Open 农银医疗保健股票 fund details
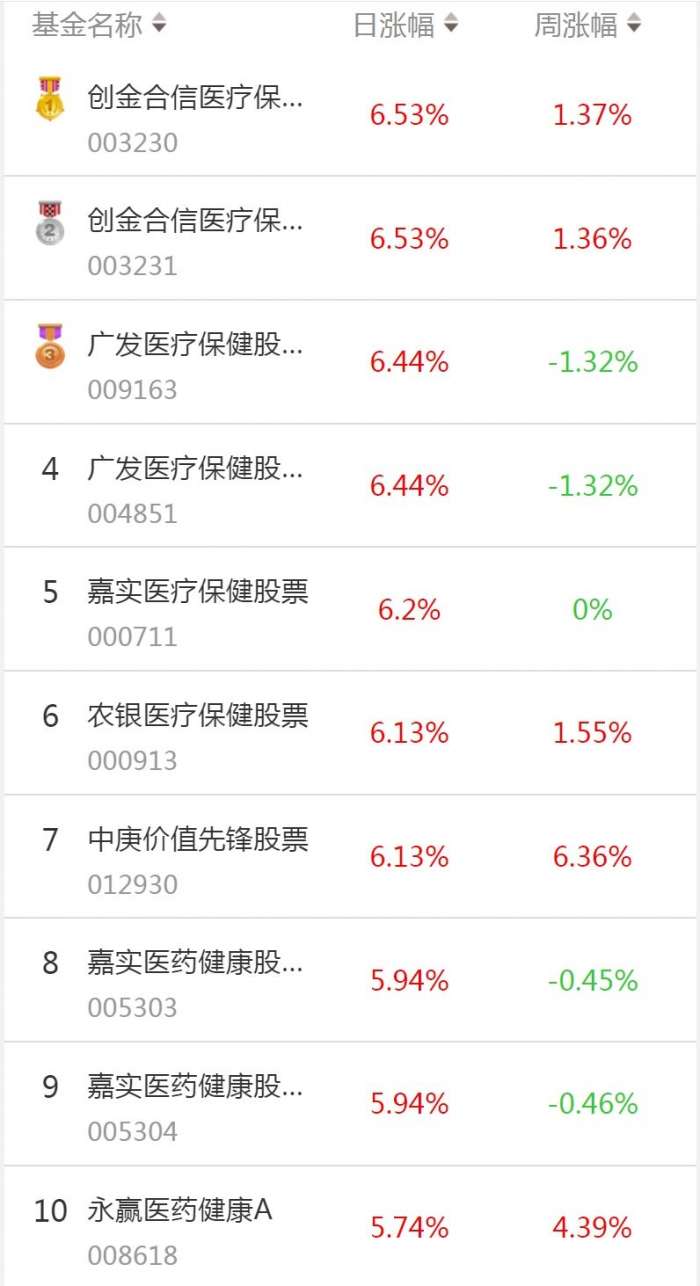This screenshot has height=1286, width=700. pos(198,716)
